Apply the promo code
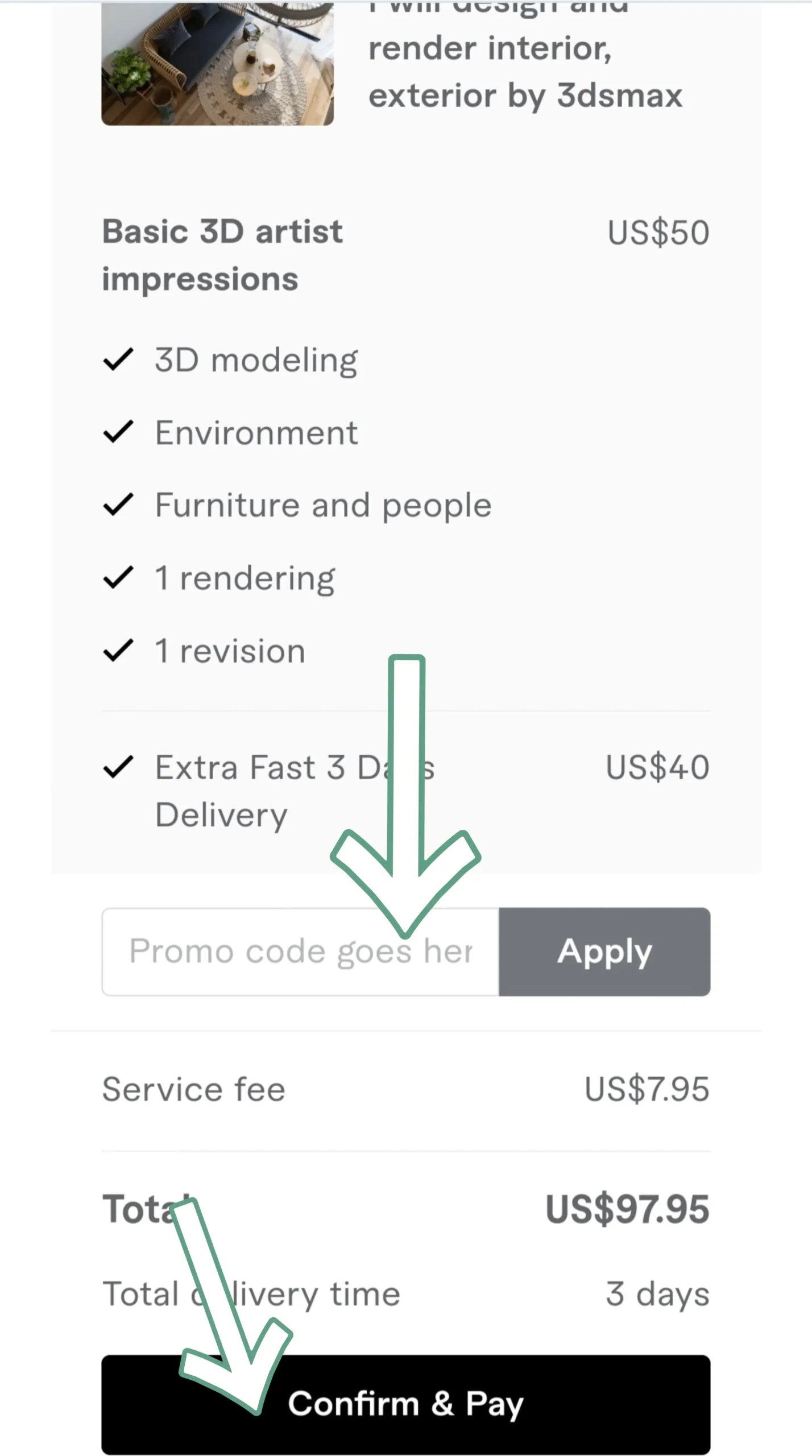 [x=604, y=952]
